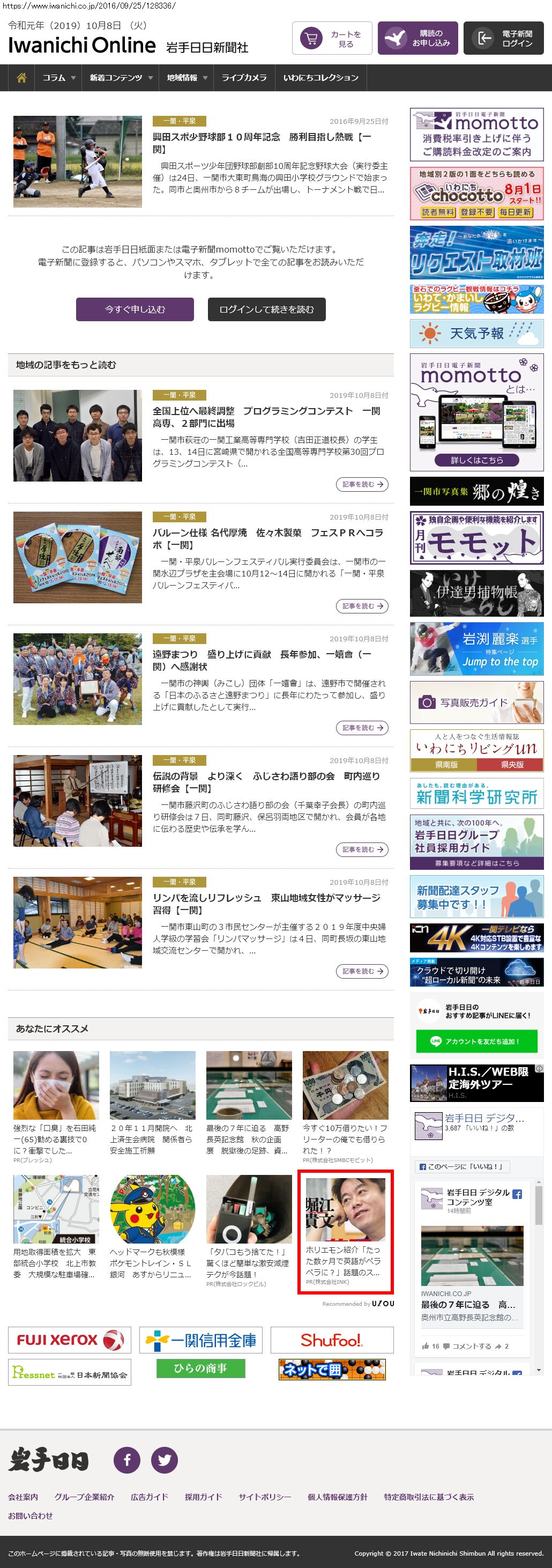This screenshot has width=552, height=1568.
Task: Open the 遠野まつり article photo
Action: pyautogui.click(x=77, y=679)
